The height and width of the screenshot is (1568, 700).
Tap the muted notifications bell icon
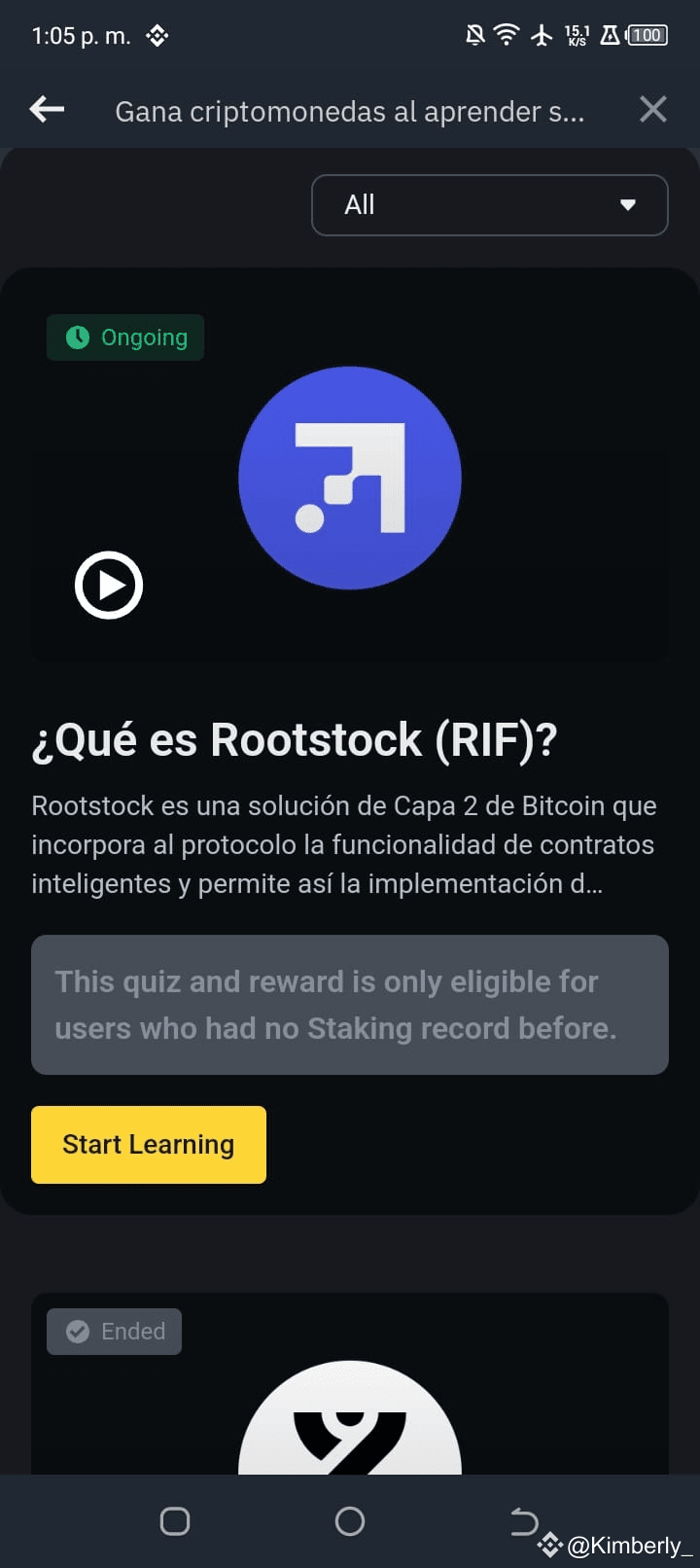point(474,34)
